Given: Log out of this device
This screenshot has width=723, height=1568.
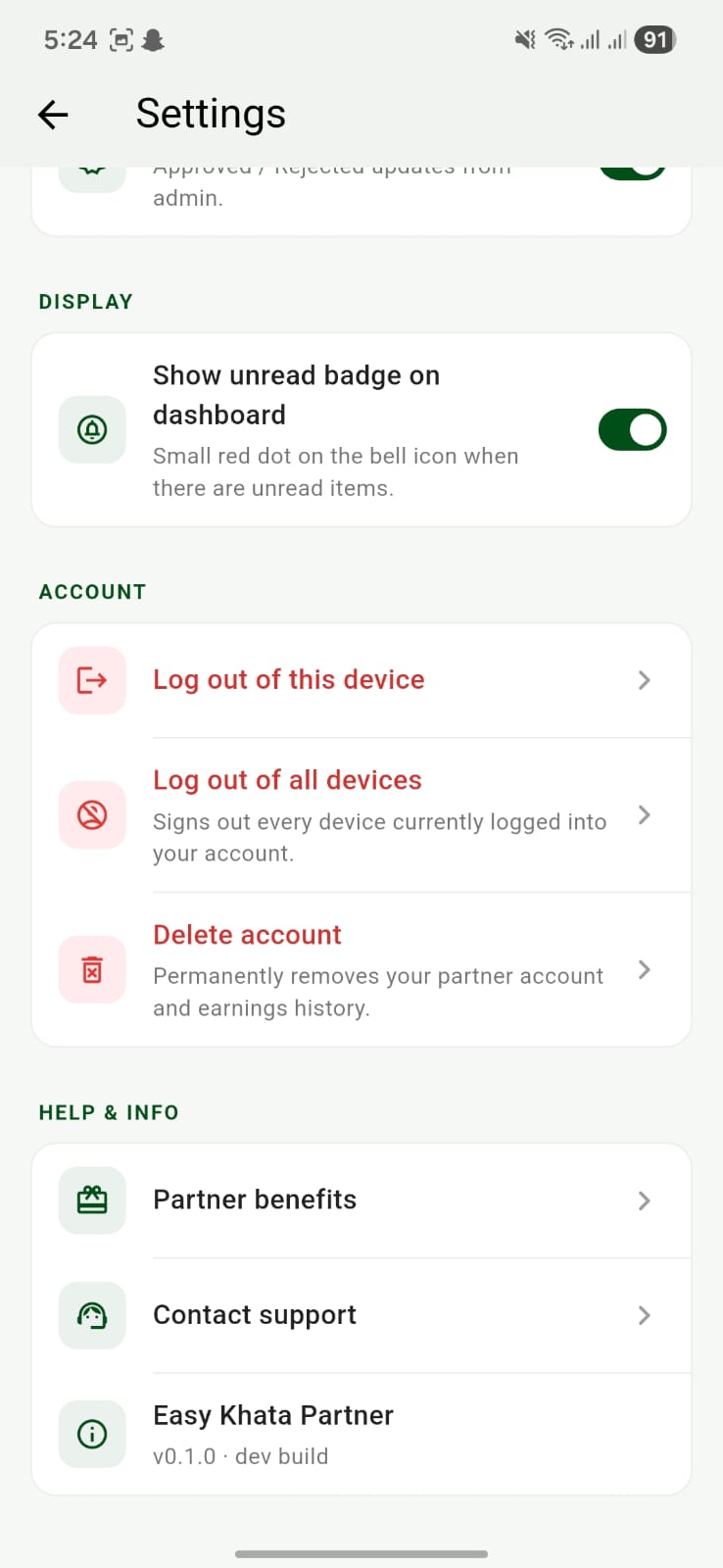Looking at the screenshot, I should point(361,680).
